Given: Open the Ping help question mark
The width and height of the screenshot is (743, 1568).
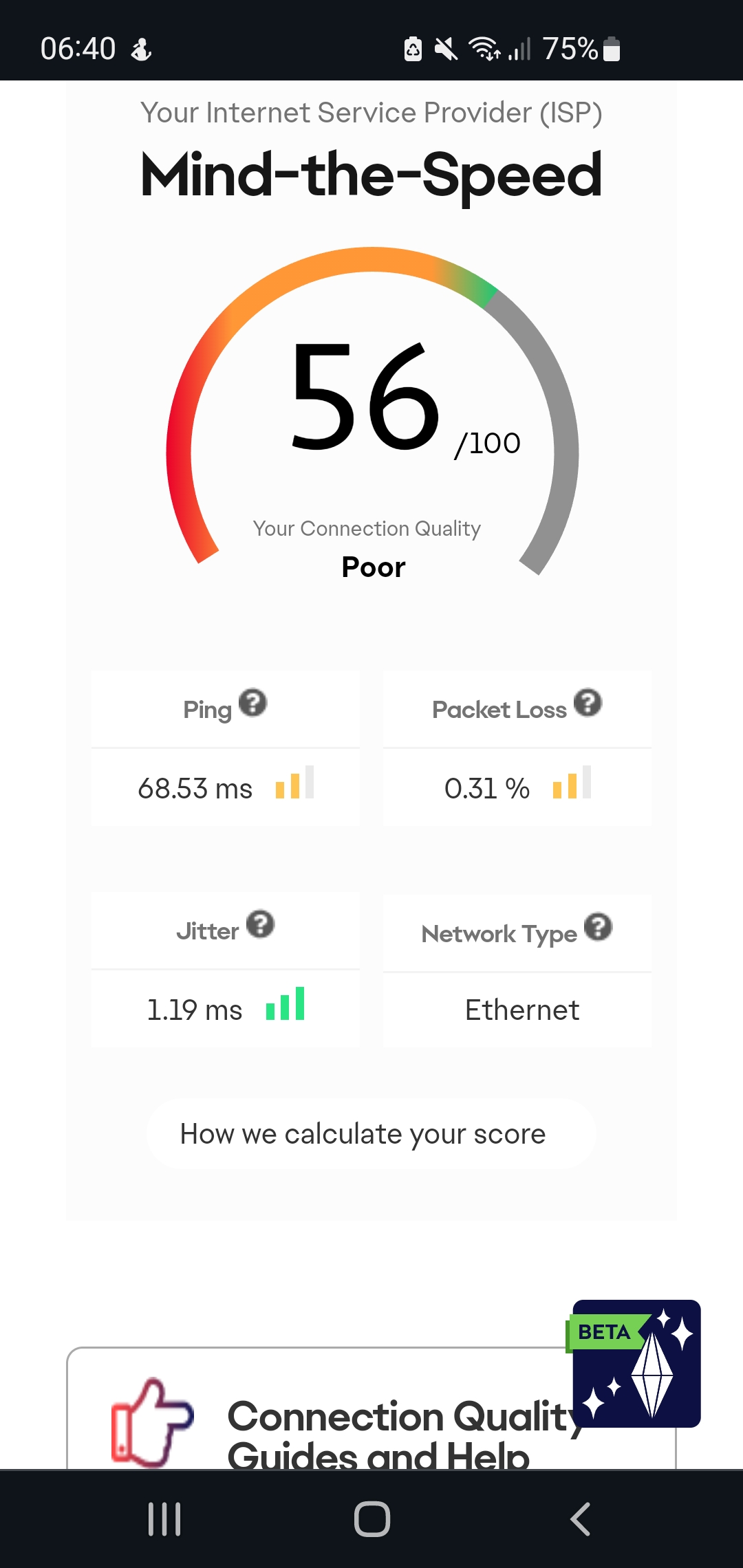Looking at the screenshot, I should pyautogui.click(x=252, y=703).
